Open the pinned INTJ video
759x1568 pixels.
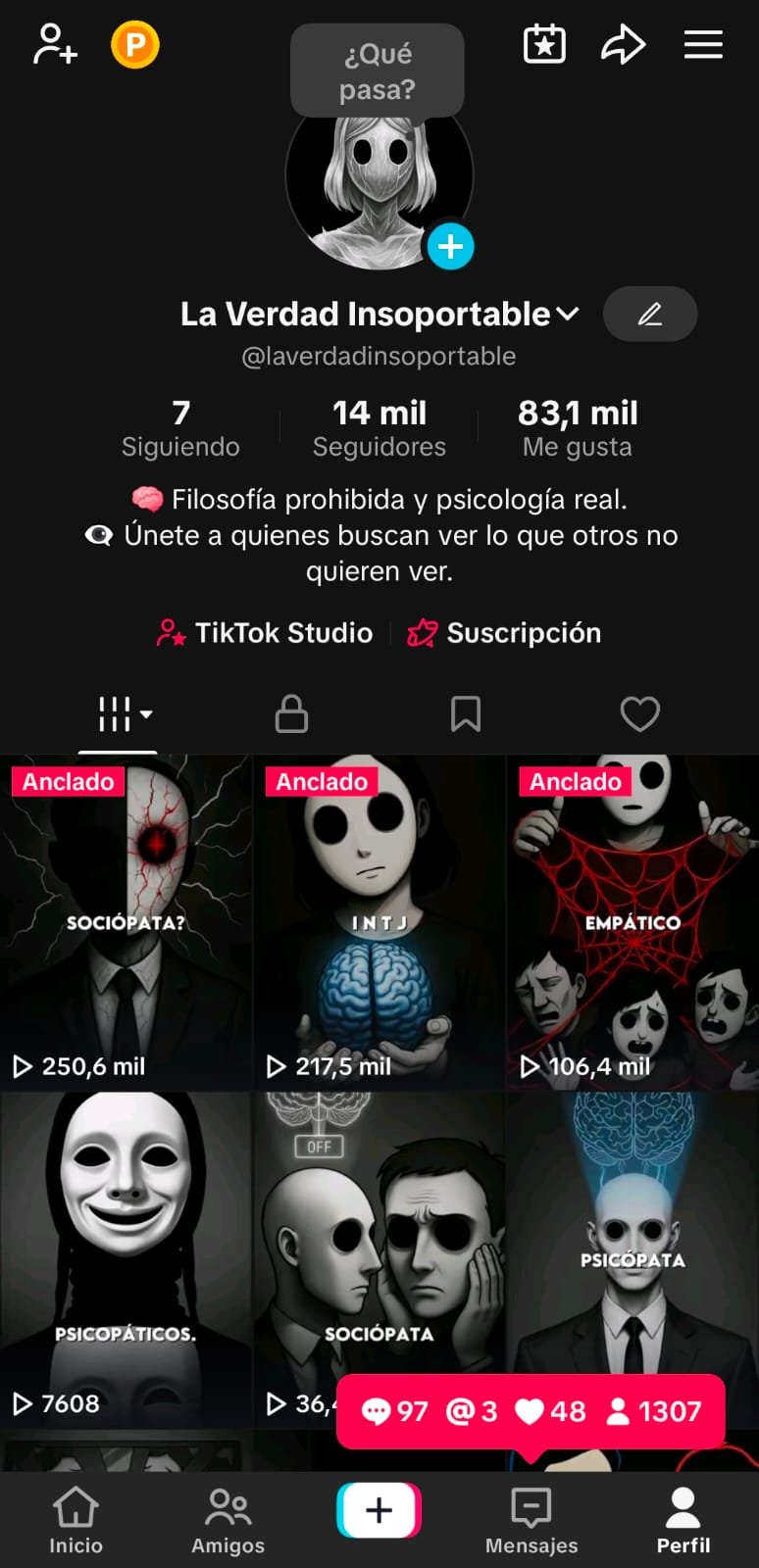point(379,921)
